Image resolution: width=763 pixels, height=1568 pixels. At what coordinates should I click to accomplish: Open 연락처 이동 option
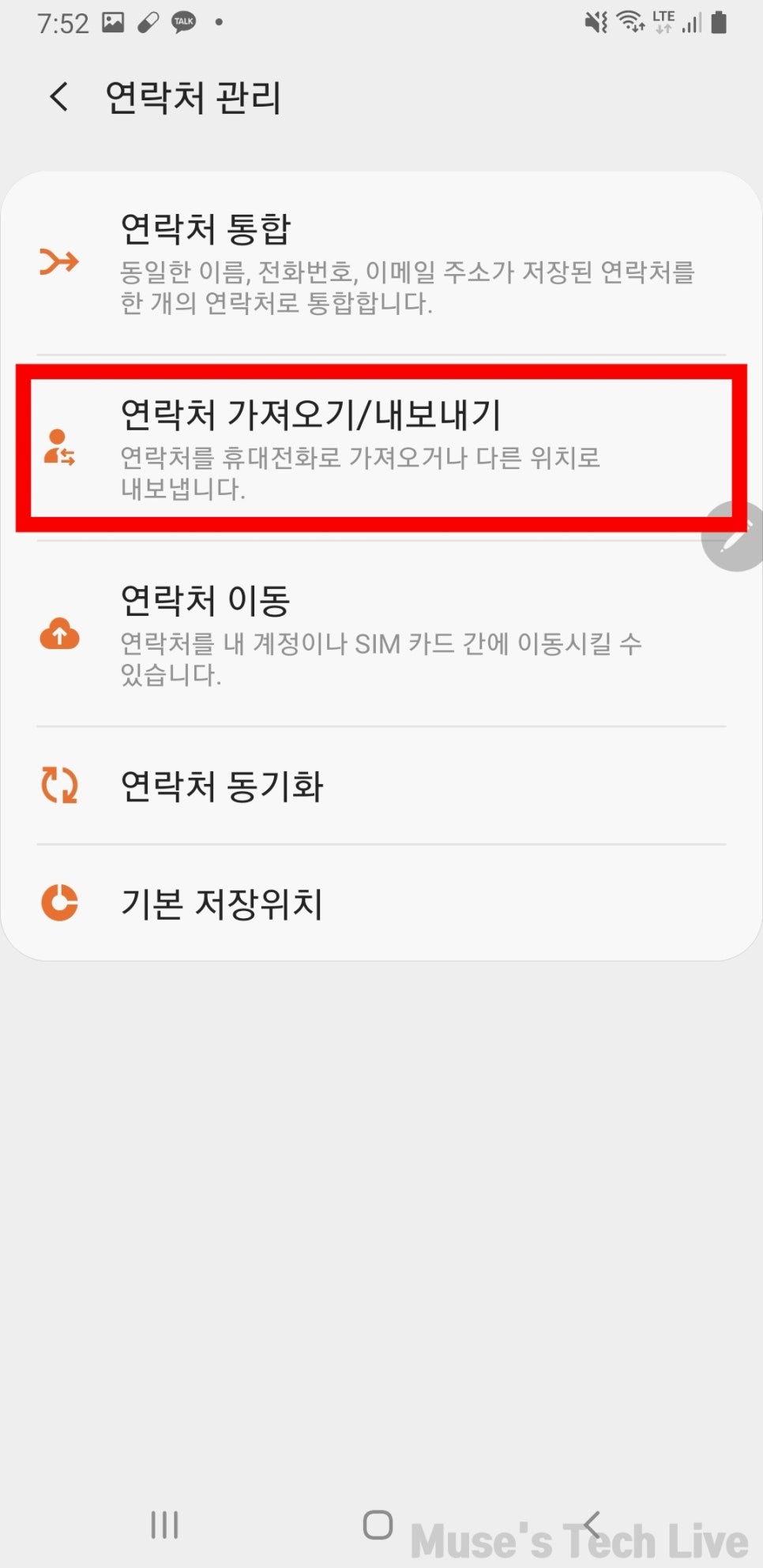click(381, 634)
